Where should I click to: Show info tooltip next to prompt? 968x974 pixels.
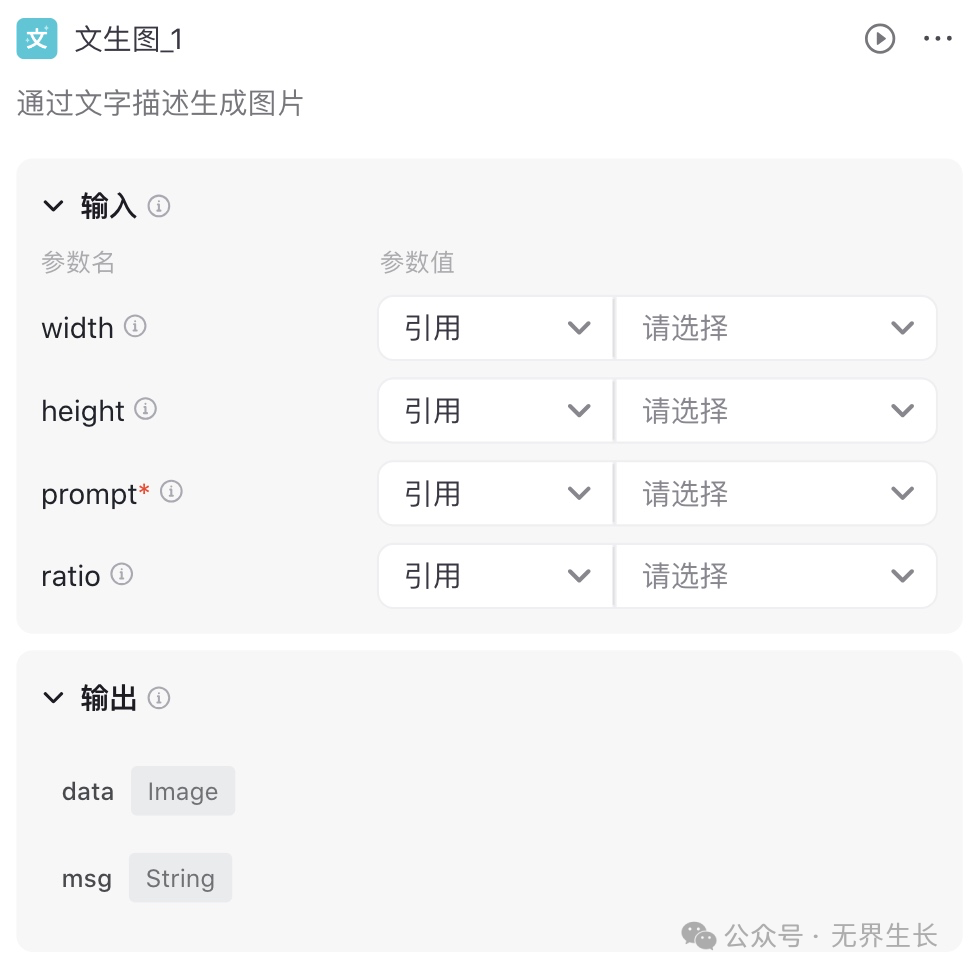coord(171,492)
